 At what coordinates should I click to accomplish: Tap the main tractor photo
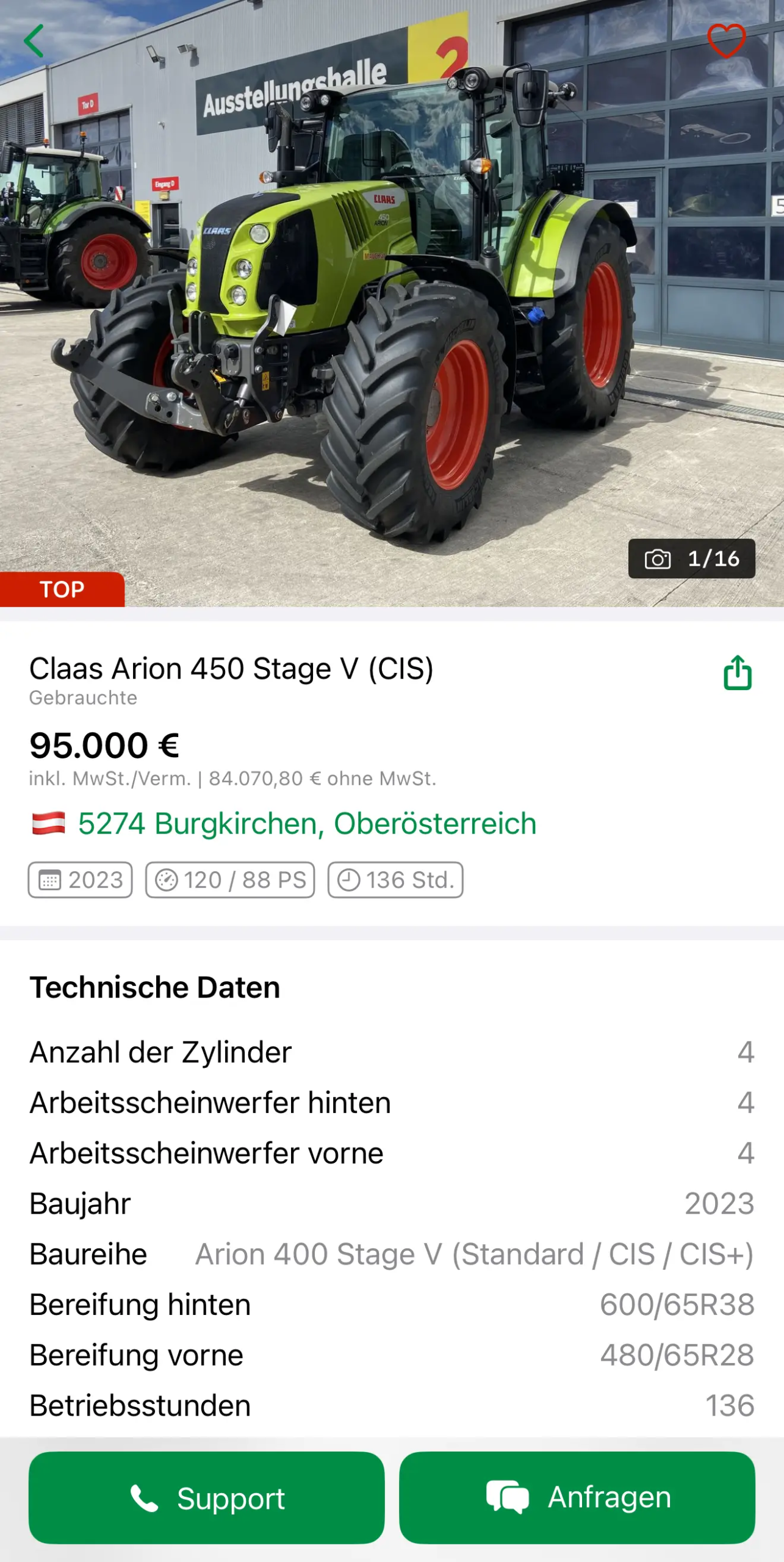[390, 305]
